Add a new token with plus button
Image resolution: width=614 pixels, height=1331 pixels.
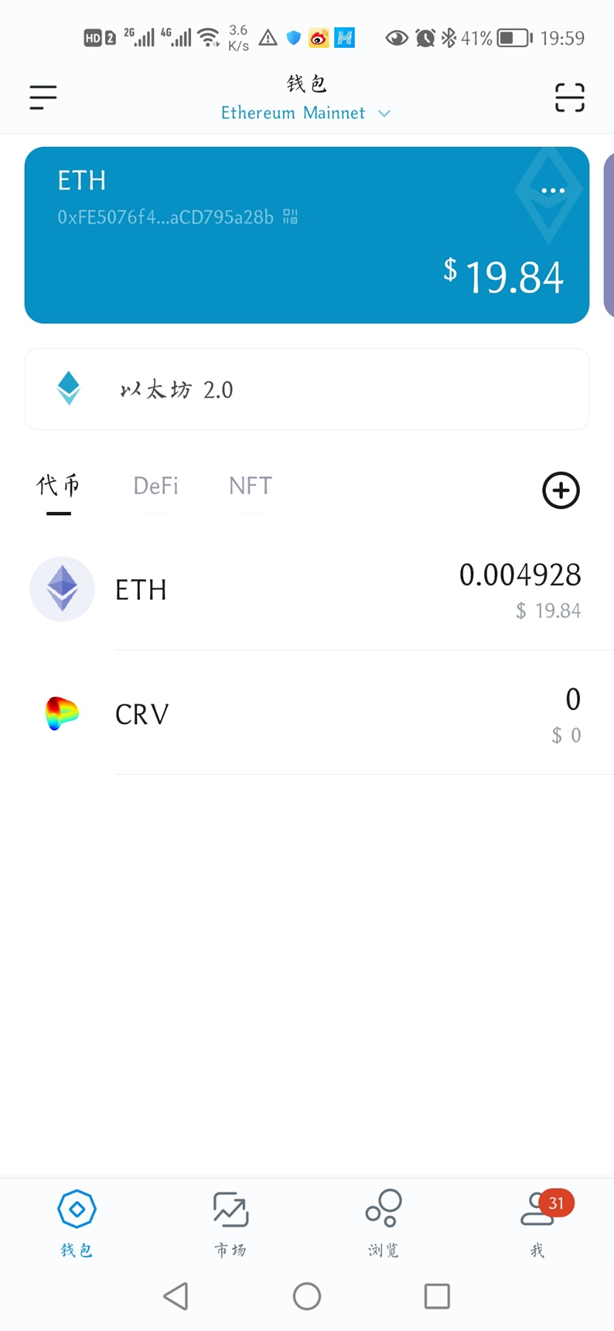pos(560,490)
